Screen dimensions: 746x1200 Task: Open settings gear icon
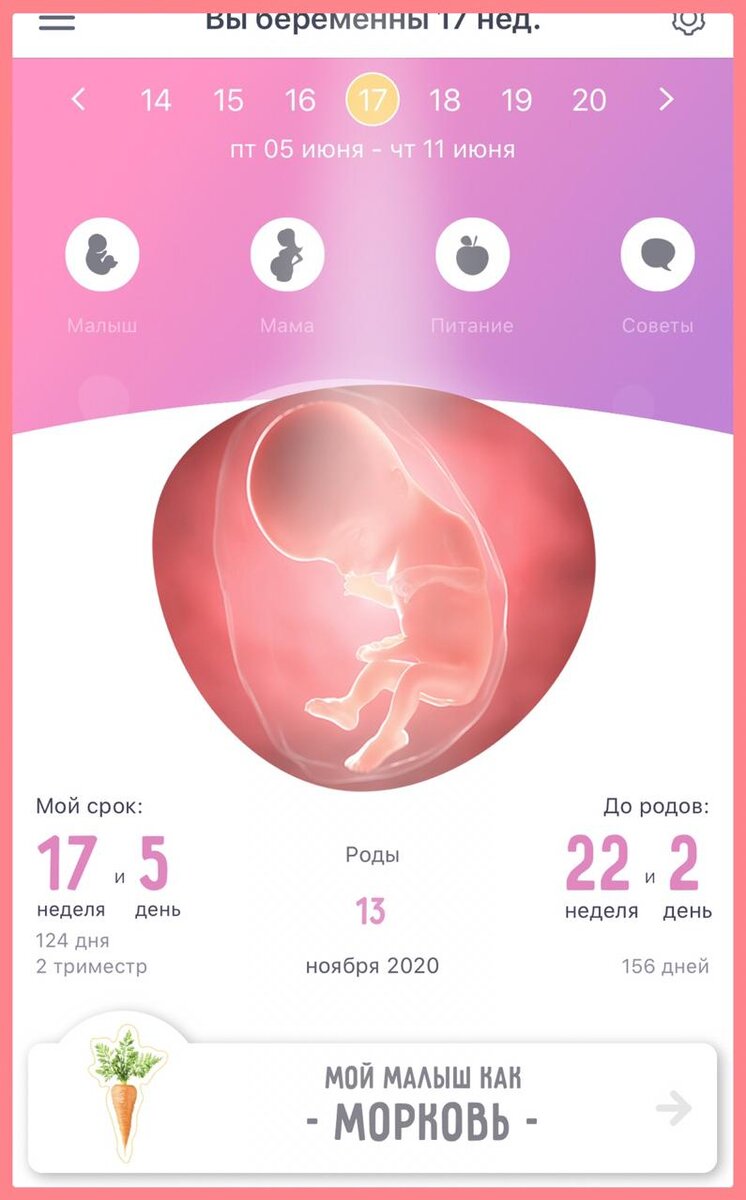pyautogui.click(x=688, y=20)
